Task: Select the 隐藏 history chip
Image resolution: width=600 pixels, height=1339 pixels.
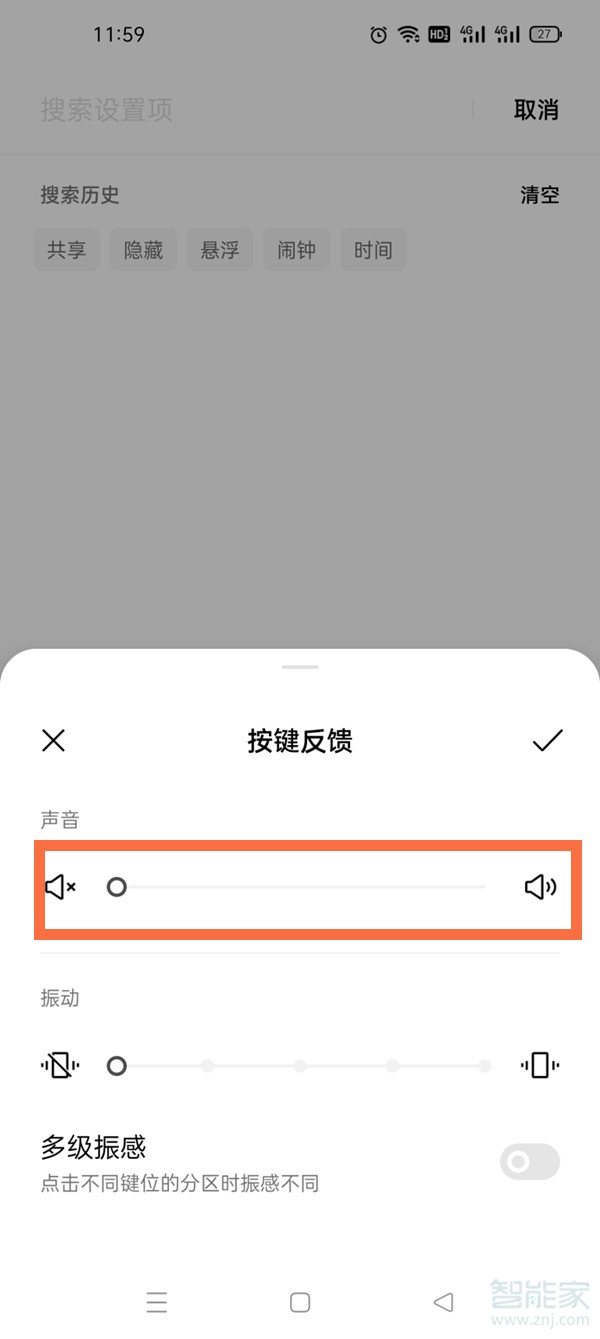Action: [143, 250]
